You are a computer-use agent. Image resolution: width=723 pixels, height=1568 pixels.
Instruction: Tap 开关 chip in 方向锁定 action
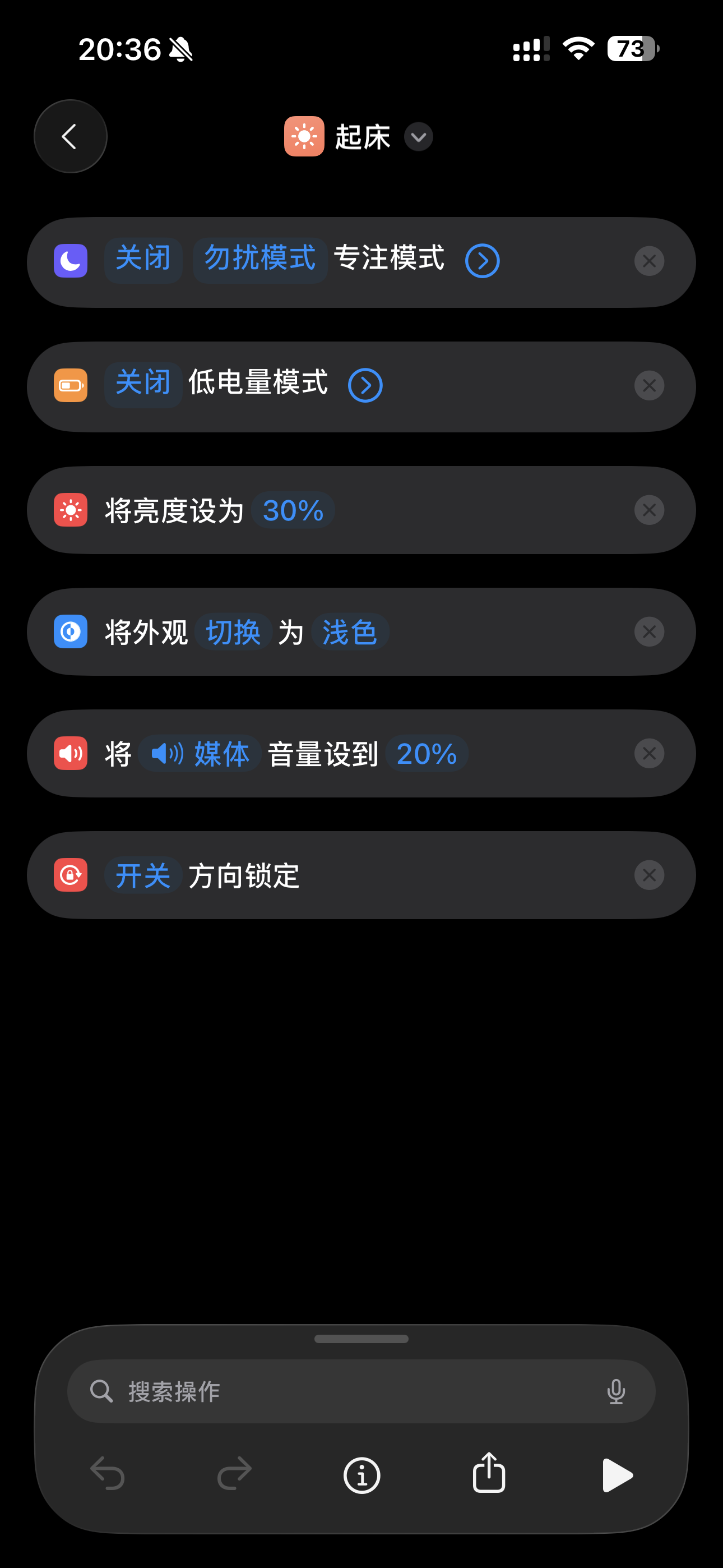[x=143, y=875]
